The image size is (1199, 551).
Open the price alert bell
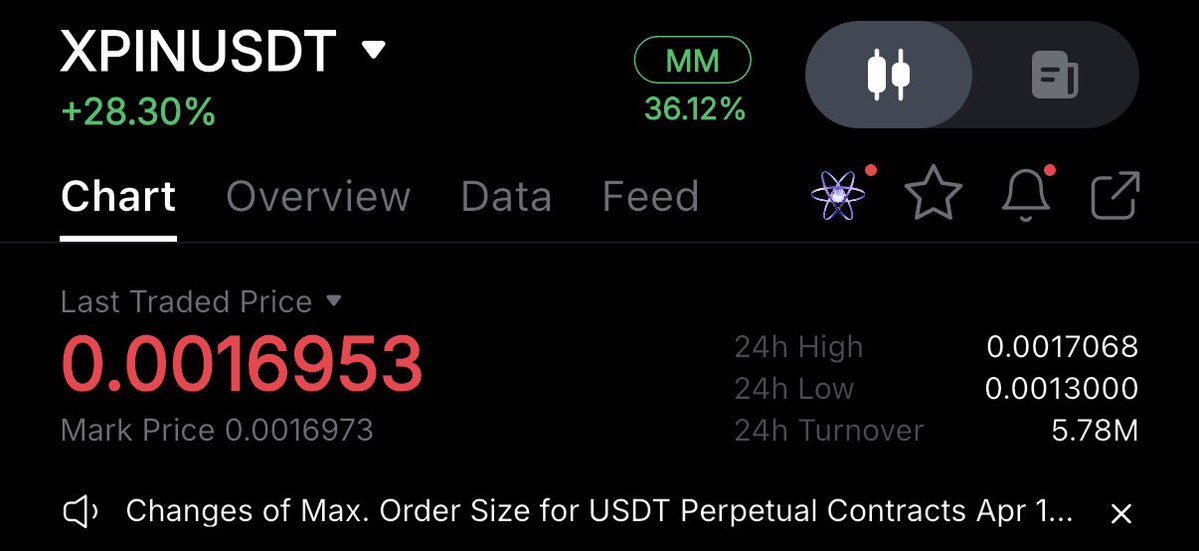click(x=1026, y=195)
